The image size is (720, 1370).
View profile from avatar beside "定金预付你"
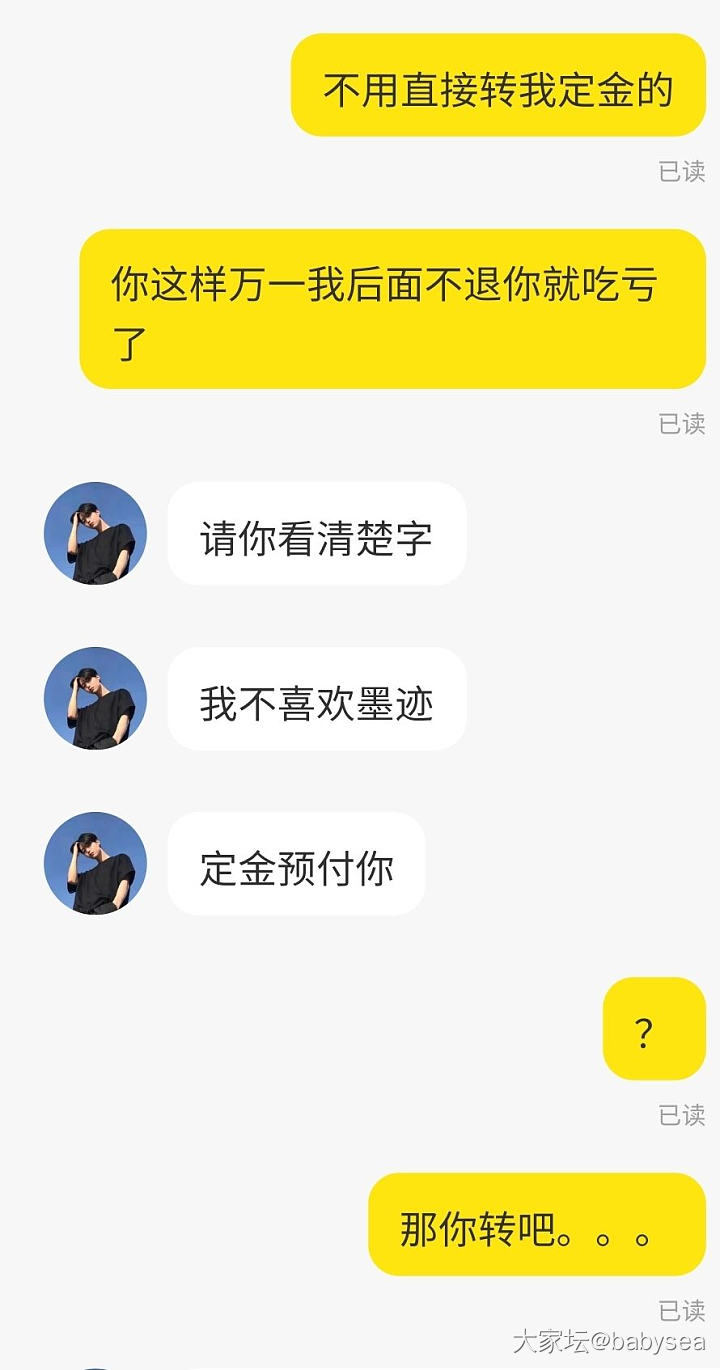pos(95,863)
